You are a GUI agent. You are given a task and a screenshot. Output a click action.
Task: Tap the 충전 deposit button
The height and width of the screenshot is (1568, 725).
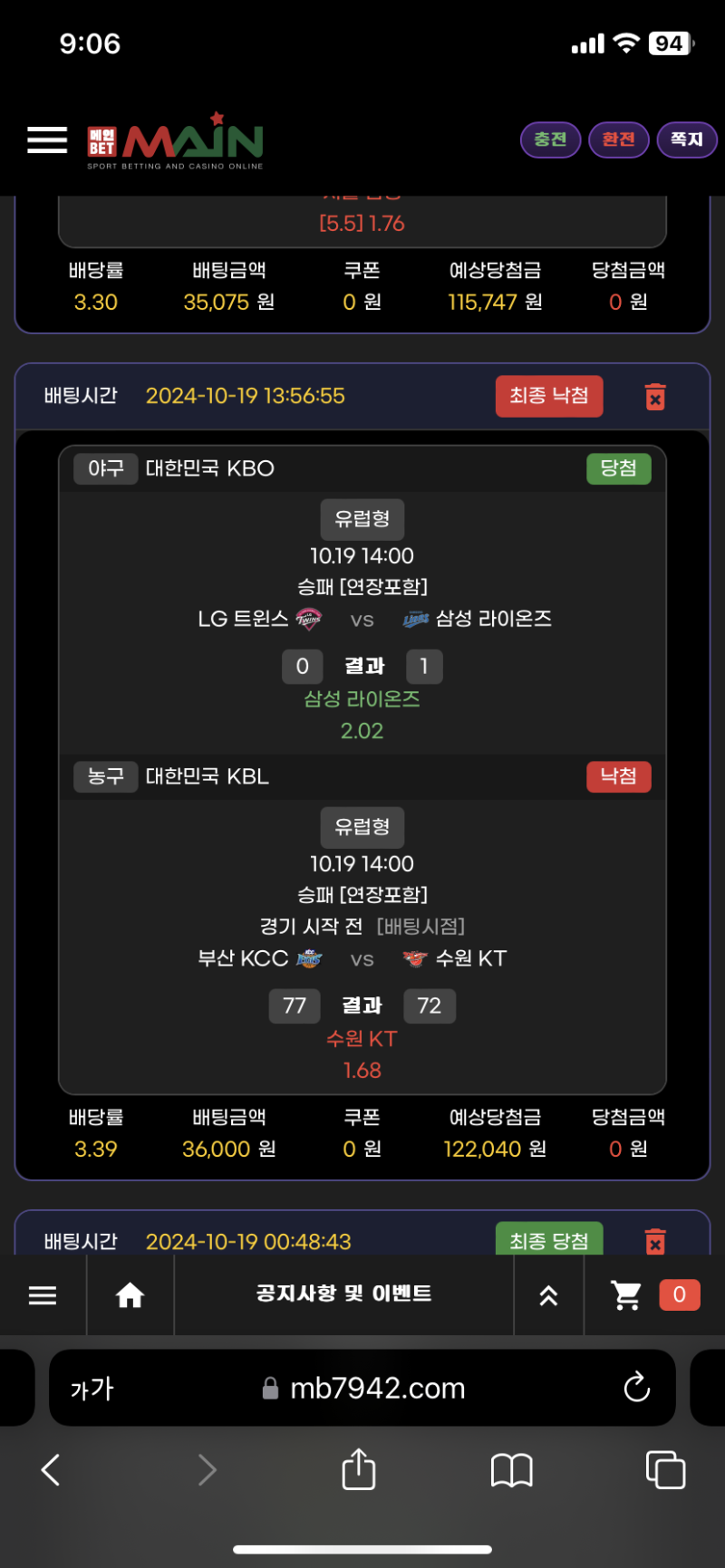point(550,139)
